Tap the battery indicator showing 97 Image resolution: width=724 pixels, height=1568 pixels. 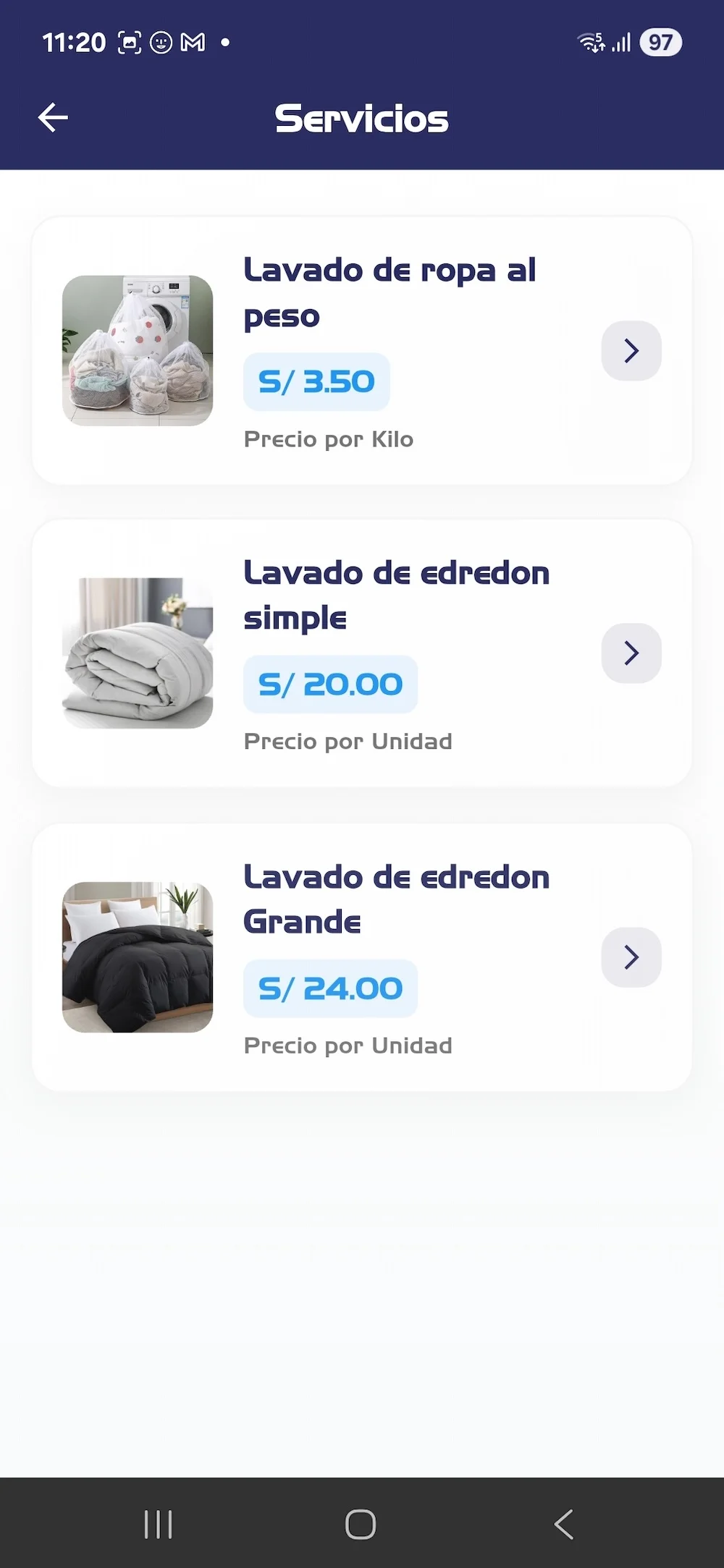[660, 41]
